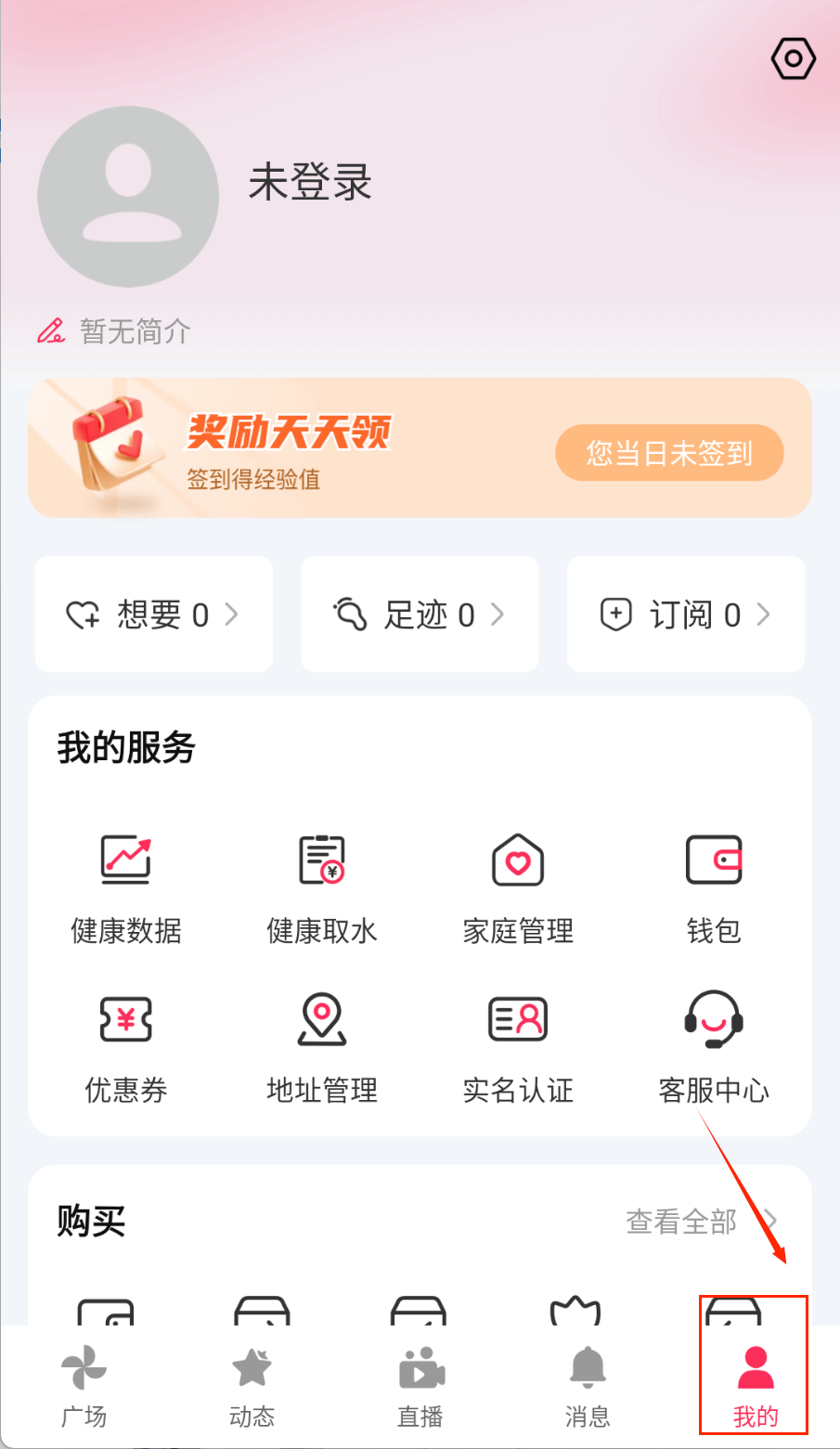Image resolution: width=840 pixels, height=1449 pixels.
Task: Switch to the 广场 tab
Action: click(x=84, y=1387)
